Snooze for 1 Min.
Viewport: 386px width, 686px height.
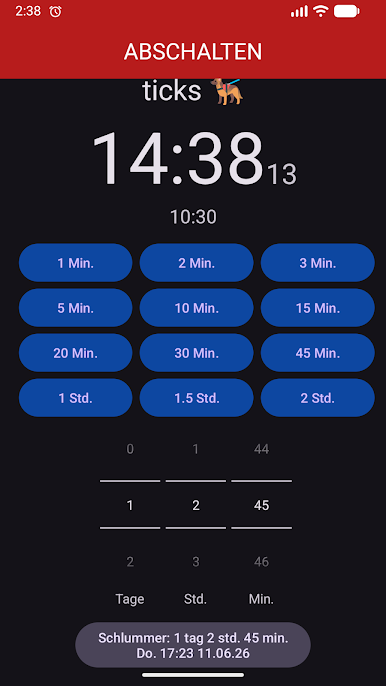point(75,262)
